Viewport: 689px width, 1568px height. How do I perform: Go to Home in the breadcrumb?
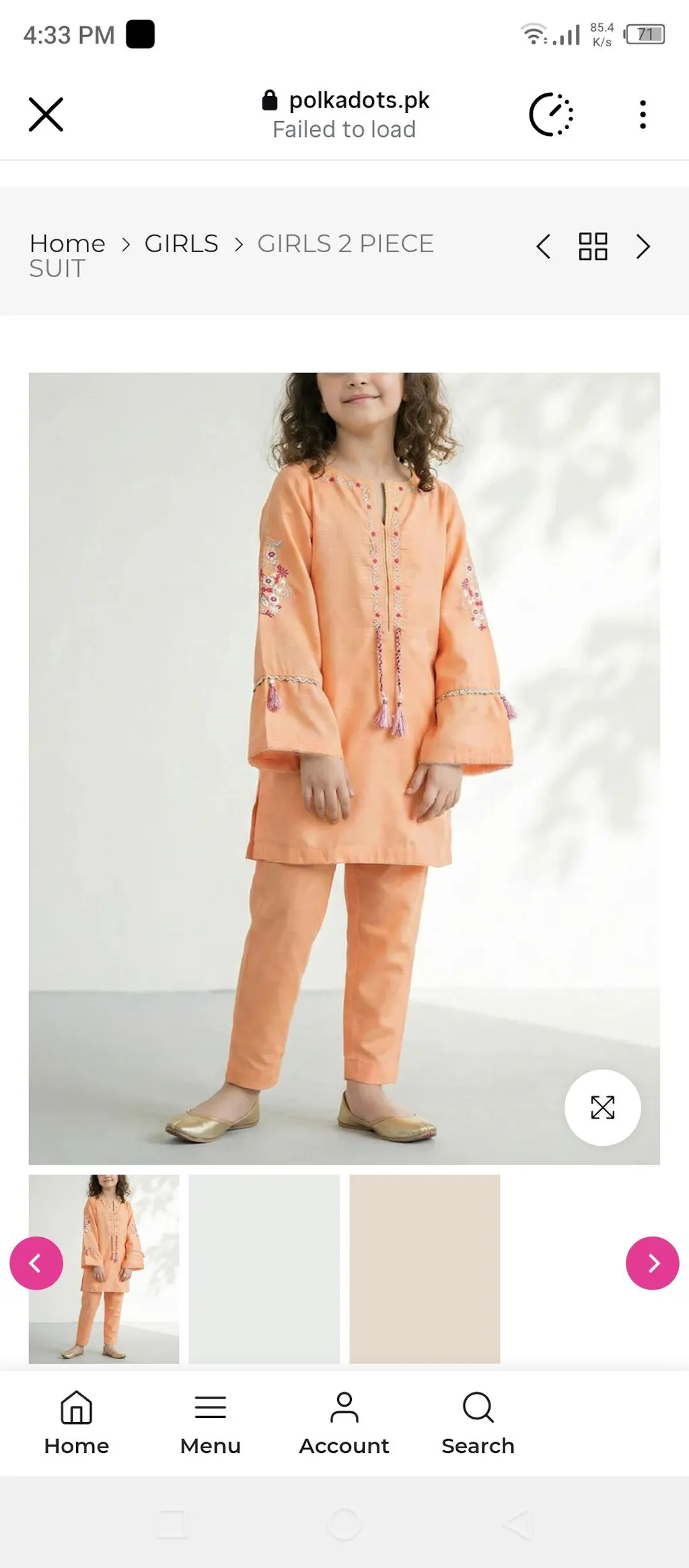pos(67,243)
